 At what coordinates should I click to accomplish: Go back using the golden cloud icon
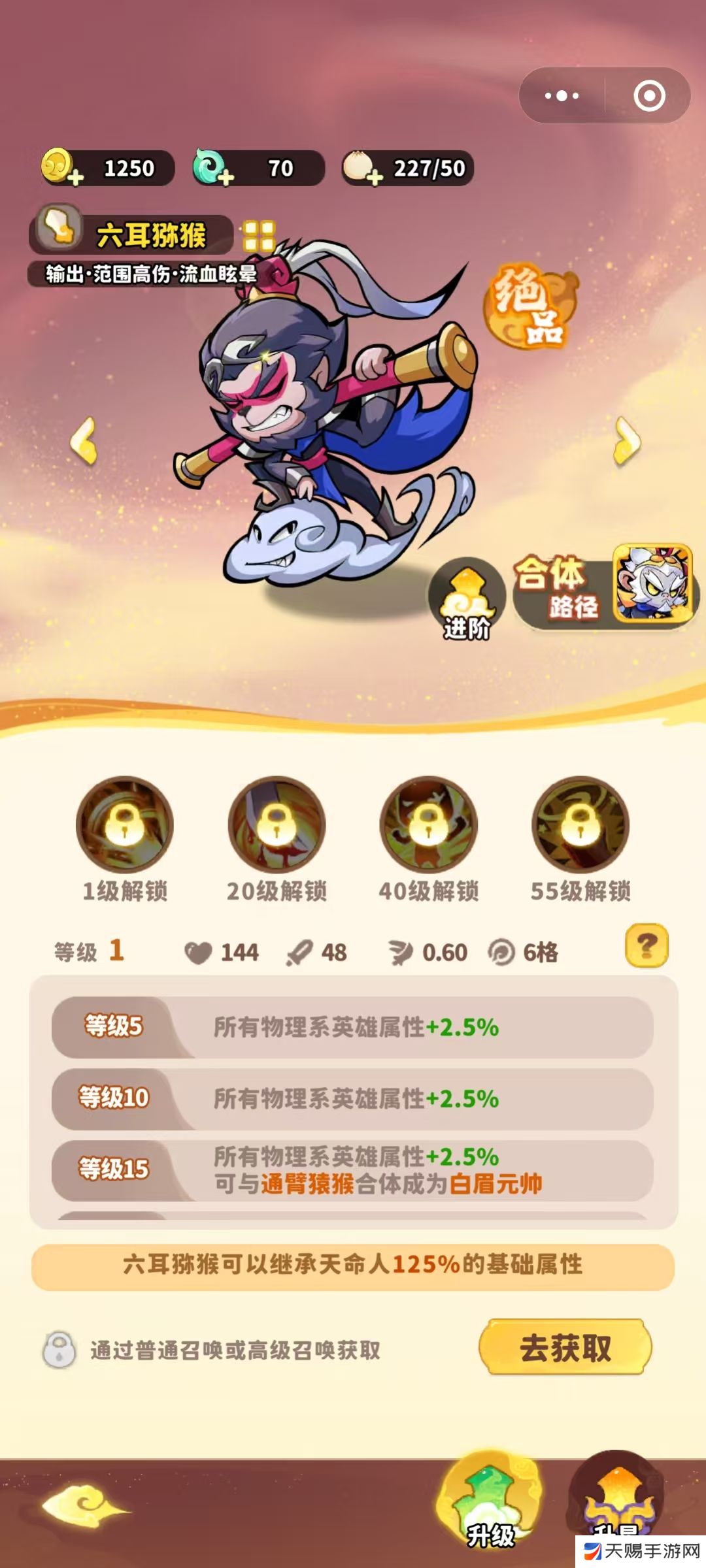tap(85, 1505)
